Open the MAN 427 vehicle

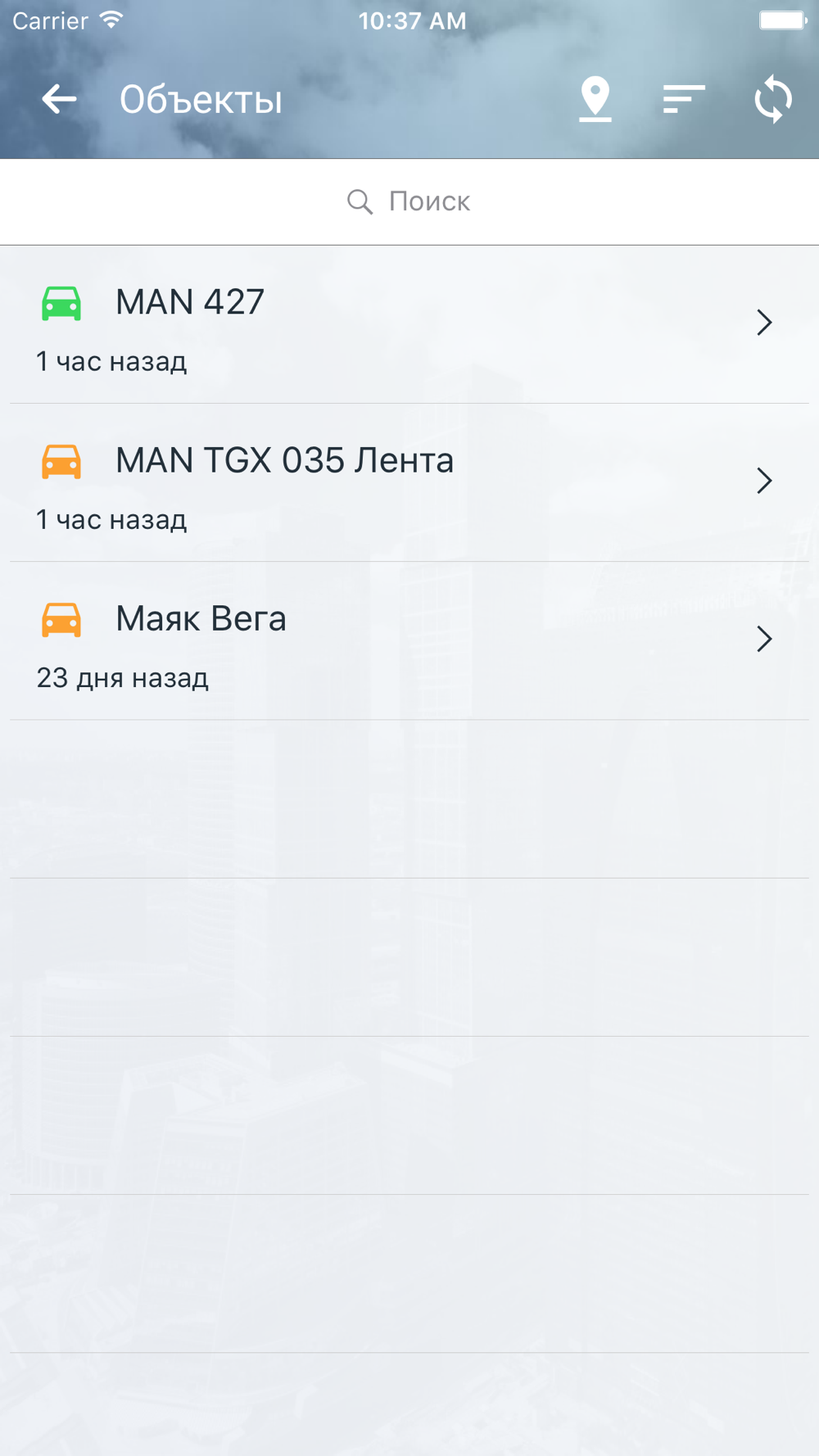coord(409,324)
